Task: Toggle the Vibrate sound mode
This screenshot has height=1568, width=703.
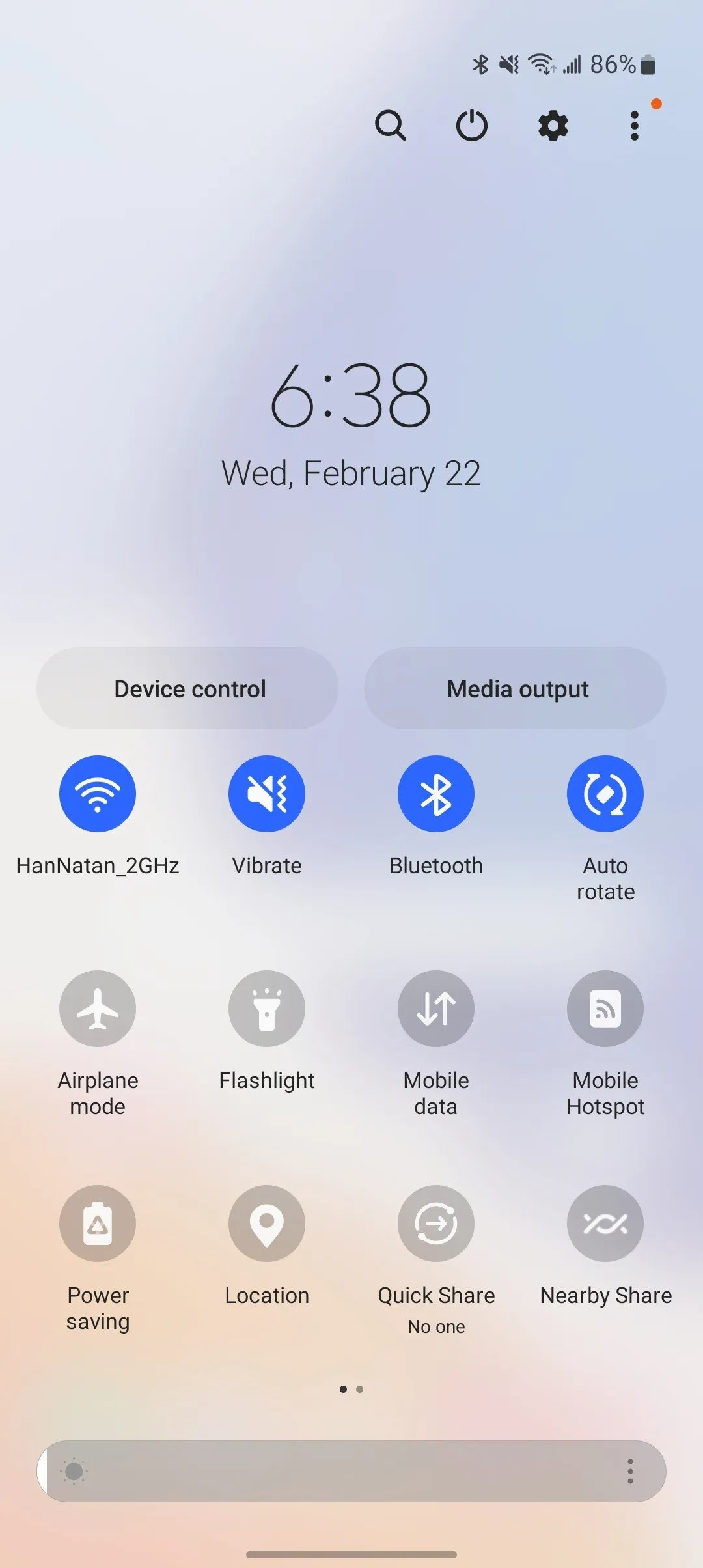Action: pyautogui.click(x=267, y=794)
